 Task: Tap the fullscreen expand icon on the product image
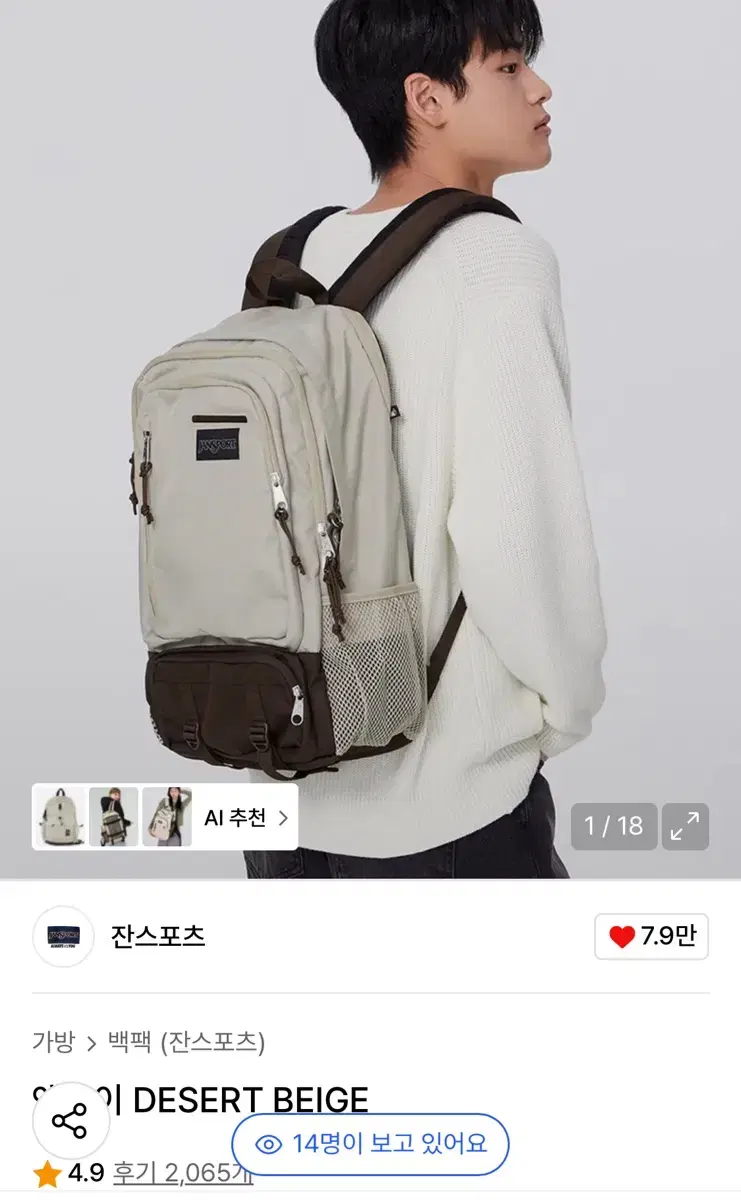coord(686,824)
